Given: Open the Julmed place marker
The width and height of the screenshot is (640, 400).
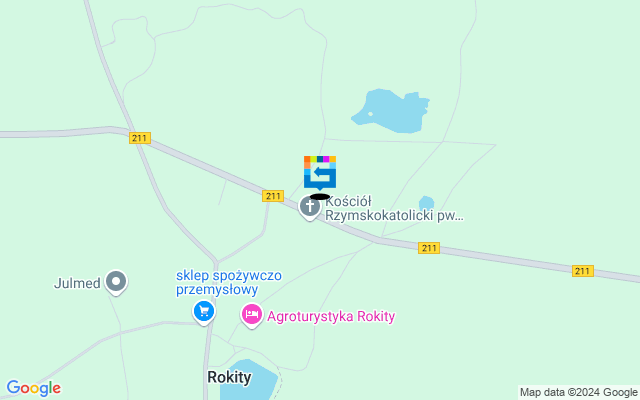Looking at the screenshot, I should click(117, 282).
